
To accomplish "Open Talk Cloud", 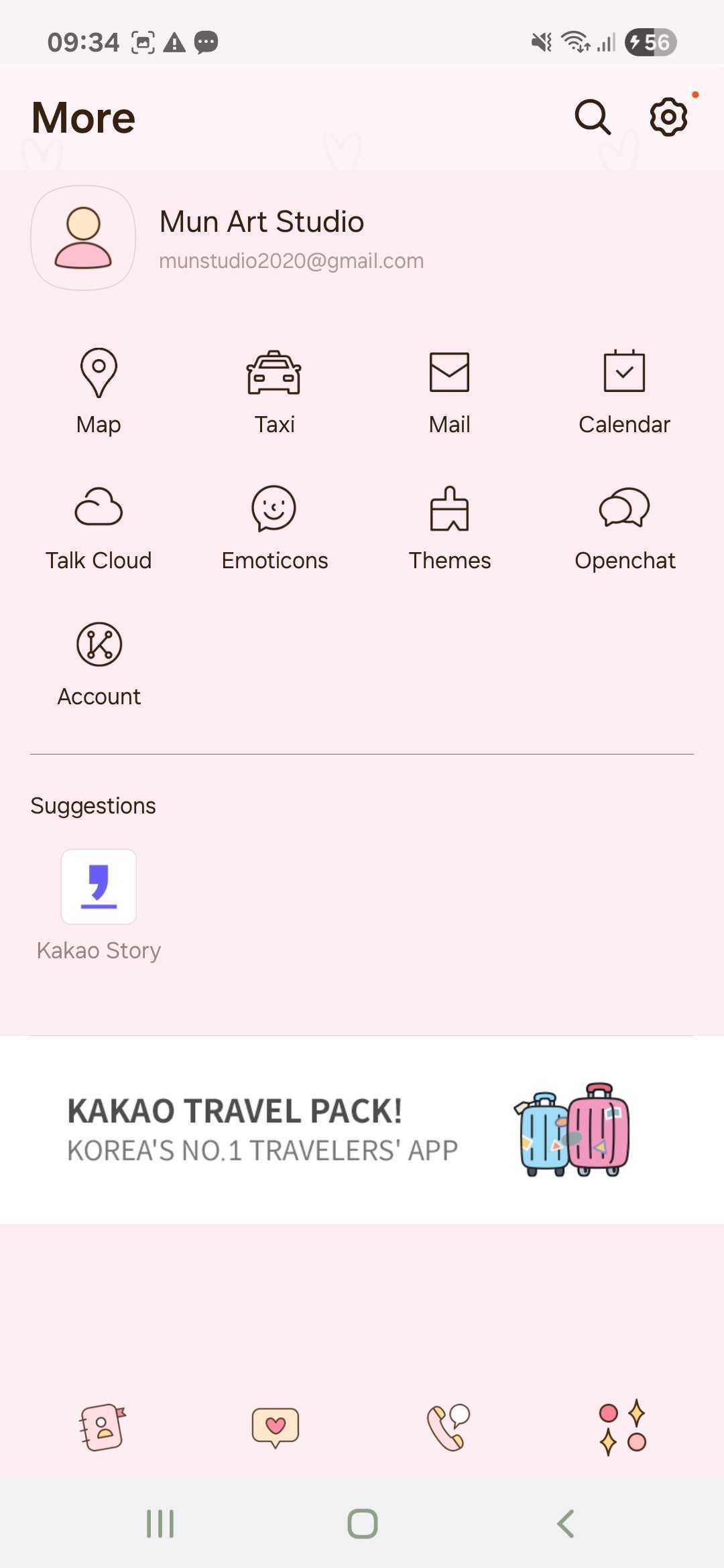I will (99, 527).
